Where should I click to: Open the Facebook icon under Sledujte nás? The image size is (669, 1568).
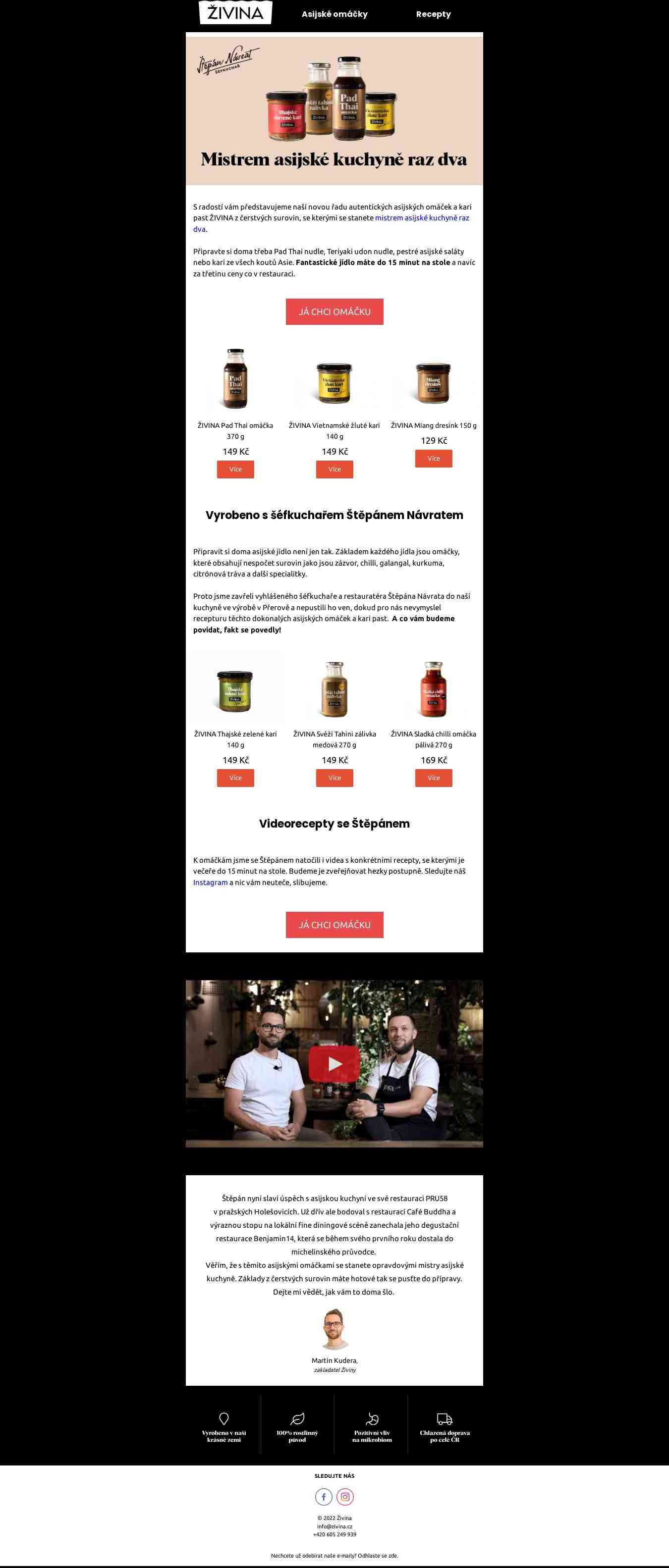pos(324,1497)
